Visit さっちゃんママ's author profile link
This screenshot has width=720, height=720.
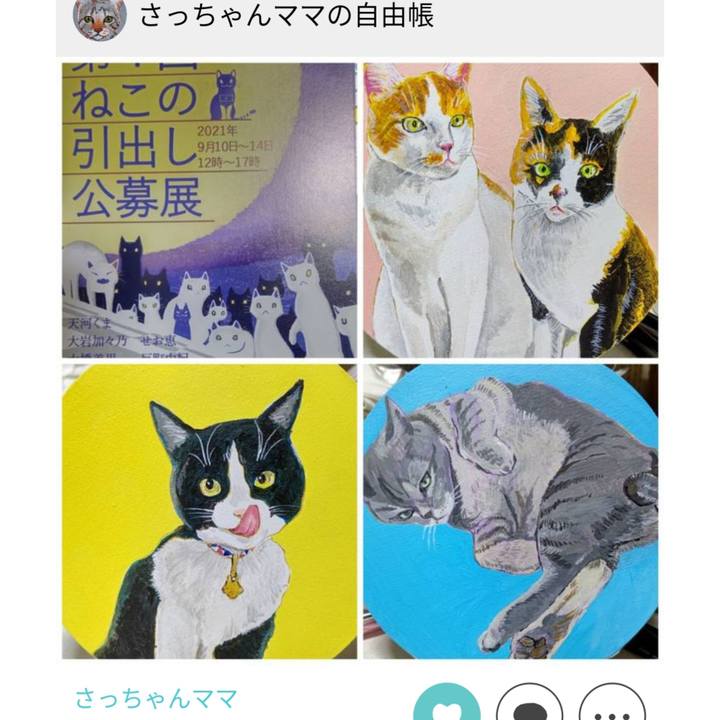(154, 699)
